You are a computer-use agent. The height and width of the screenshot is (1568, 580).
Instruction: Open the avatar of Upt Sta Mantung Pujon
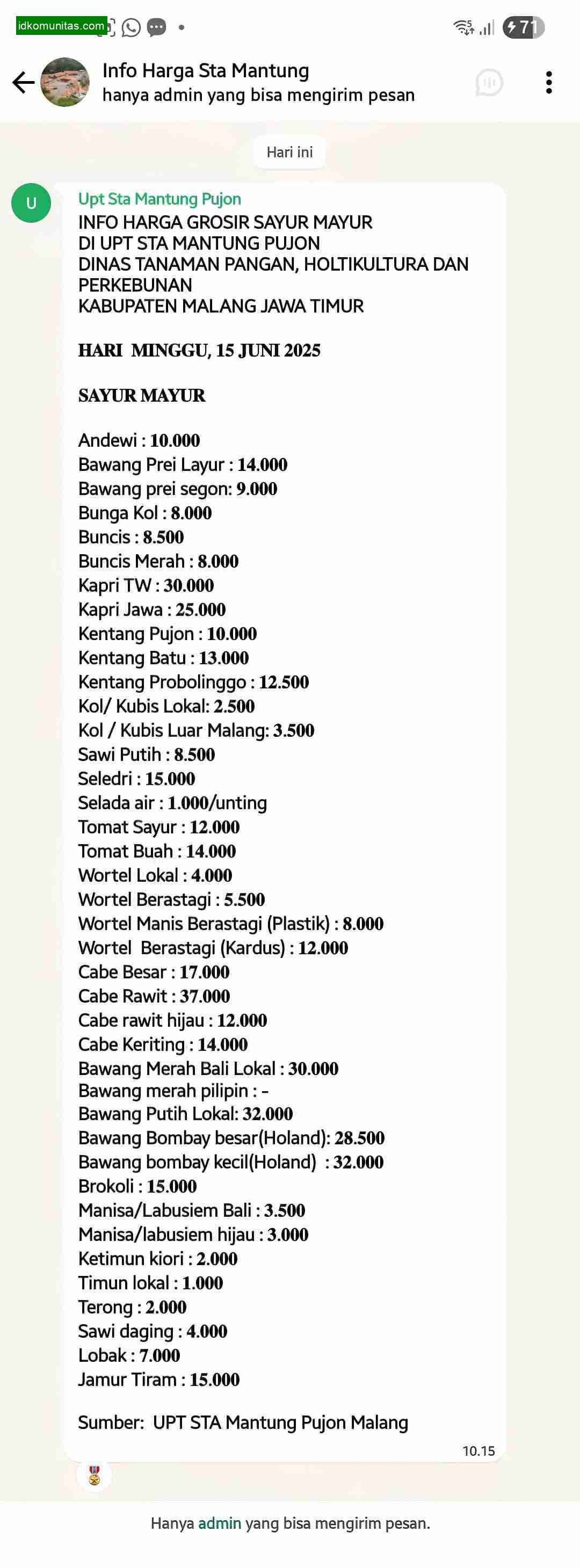click(31, 204)
